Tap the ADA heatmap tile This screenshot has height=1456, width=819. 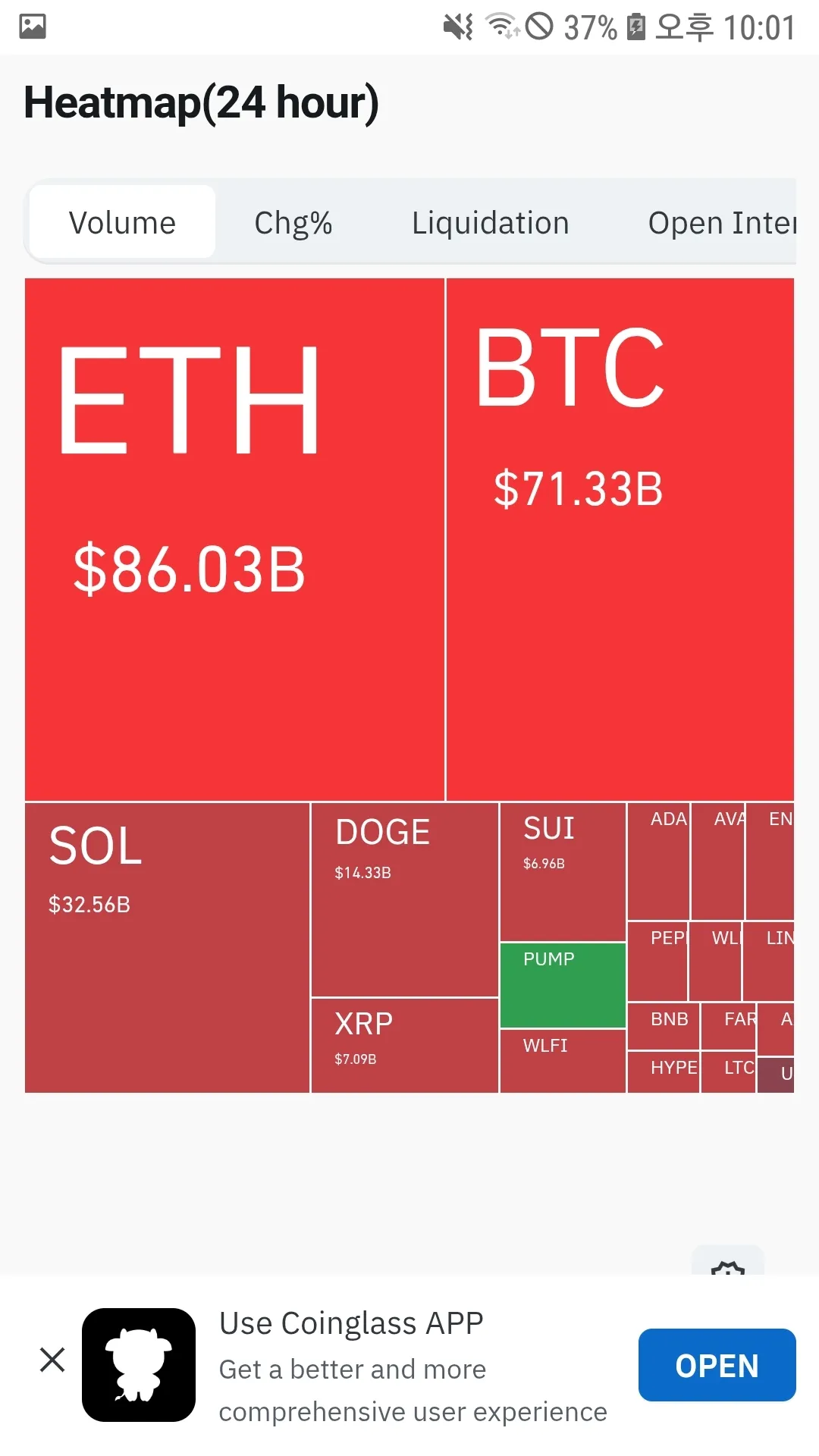(x=658, y=861)
